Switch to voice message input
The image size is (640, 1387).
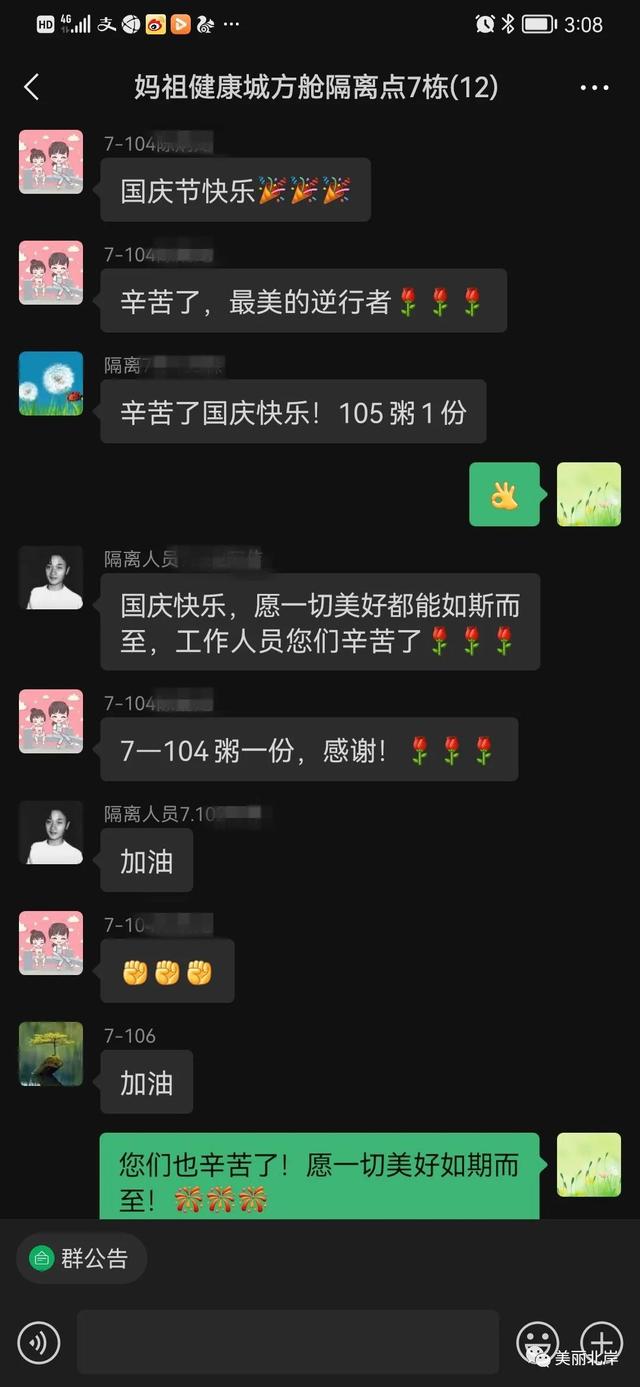click(39, 1341)
